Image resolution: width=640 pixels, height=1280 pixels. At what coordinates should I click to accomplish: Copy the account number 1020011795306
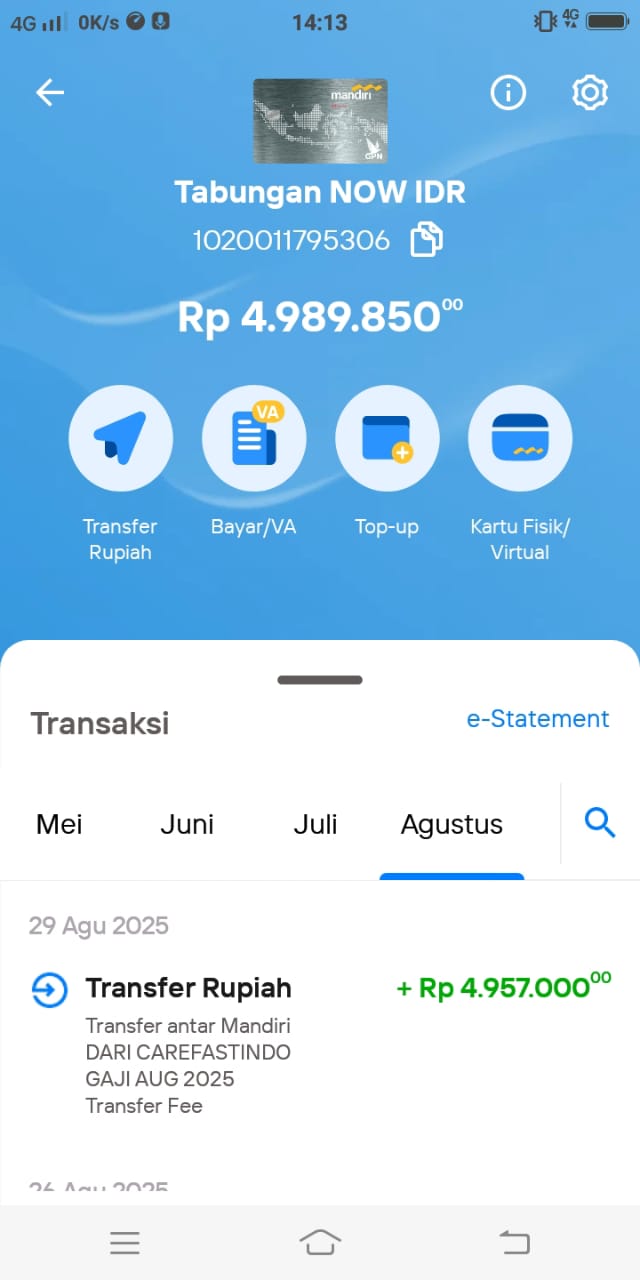point(427,240)
